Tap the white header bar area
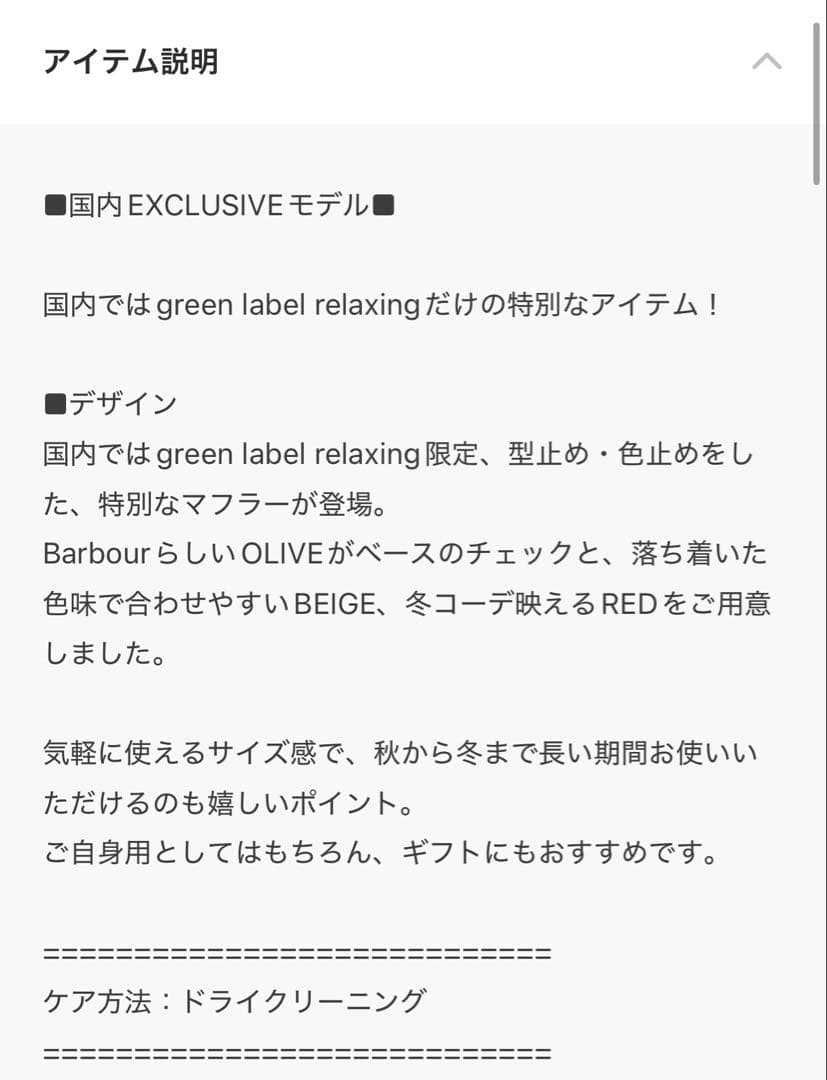Image resolution: width=827 pixels, height=1080 pixels. coord(450,60)
